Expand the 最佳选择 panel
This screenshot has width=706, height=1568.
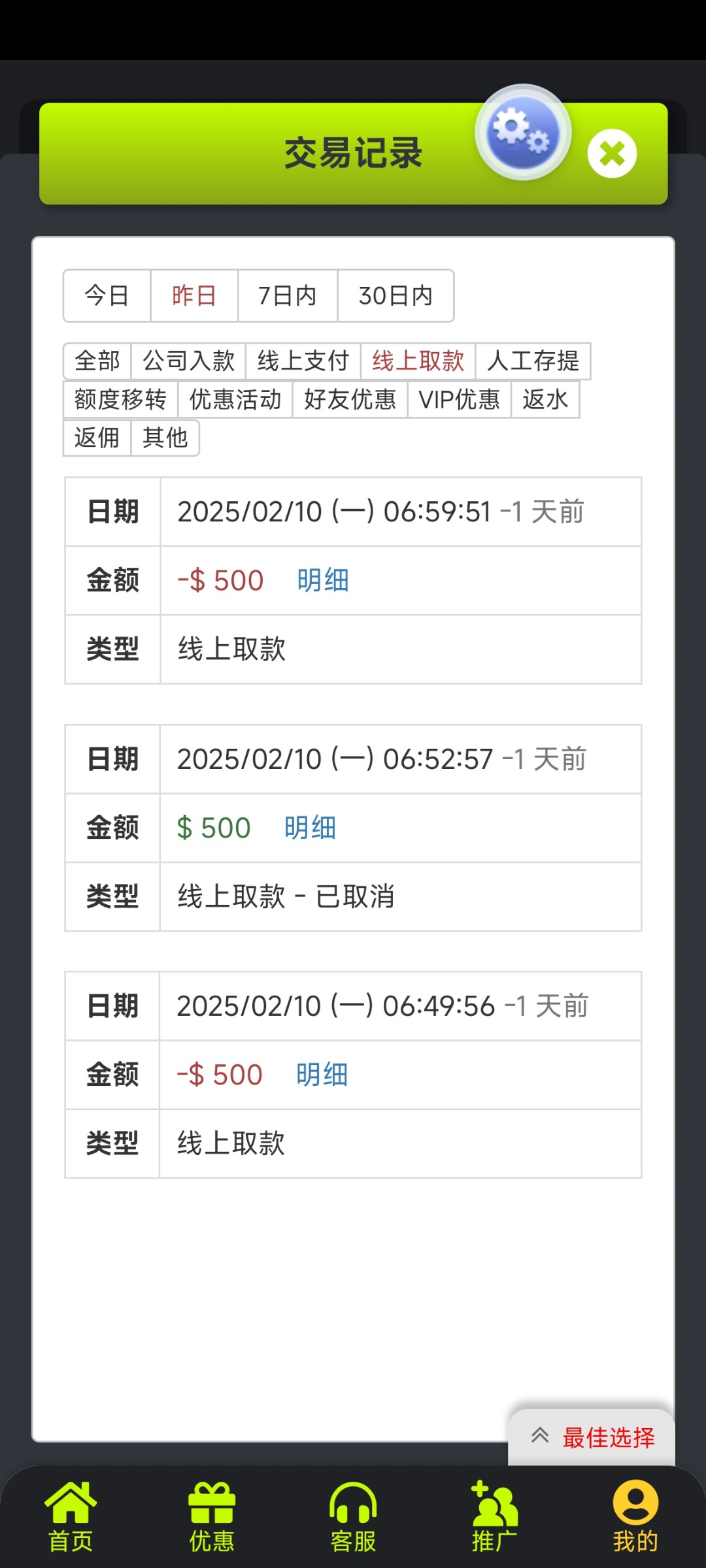592,1437
